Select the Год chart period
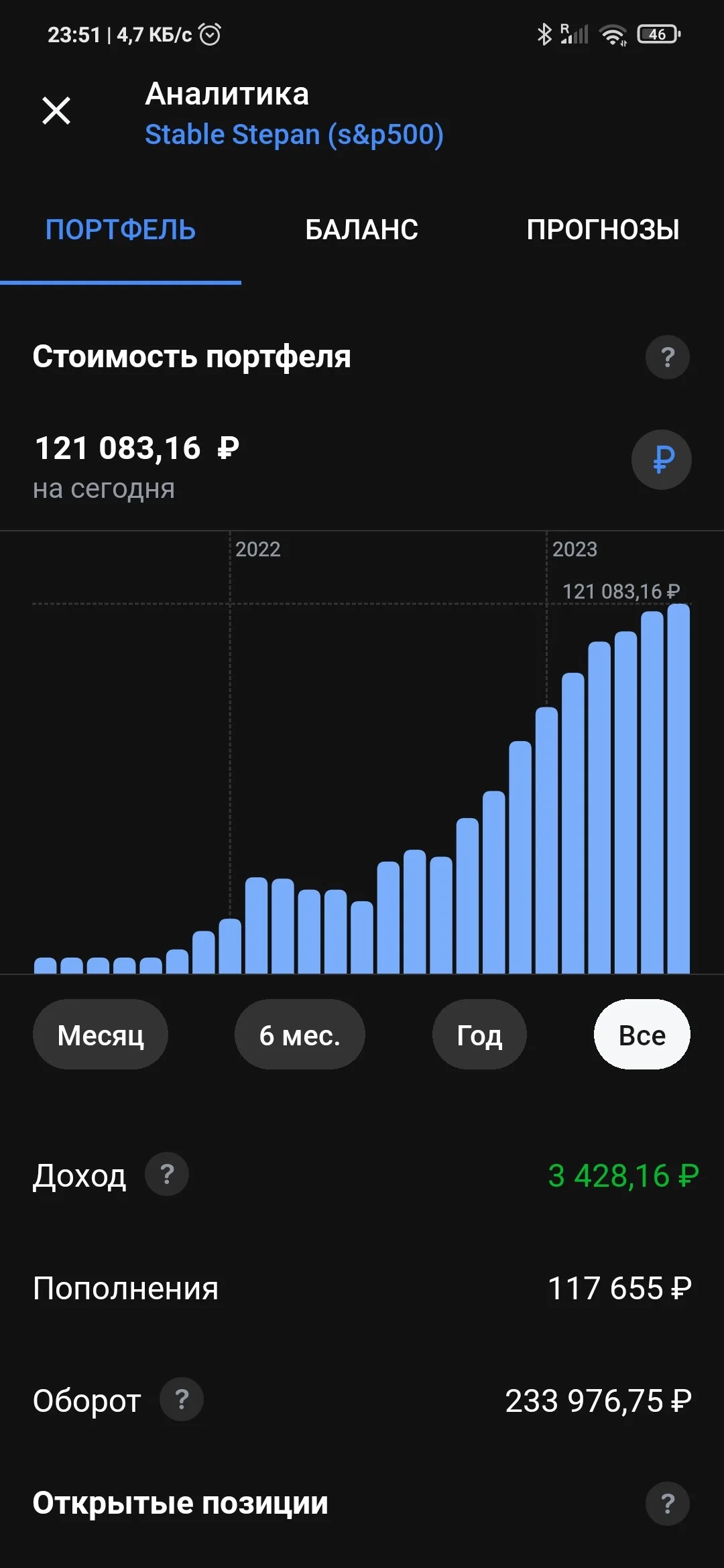 [479, 1035]
